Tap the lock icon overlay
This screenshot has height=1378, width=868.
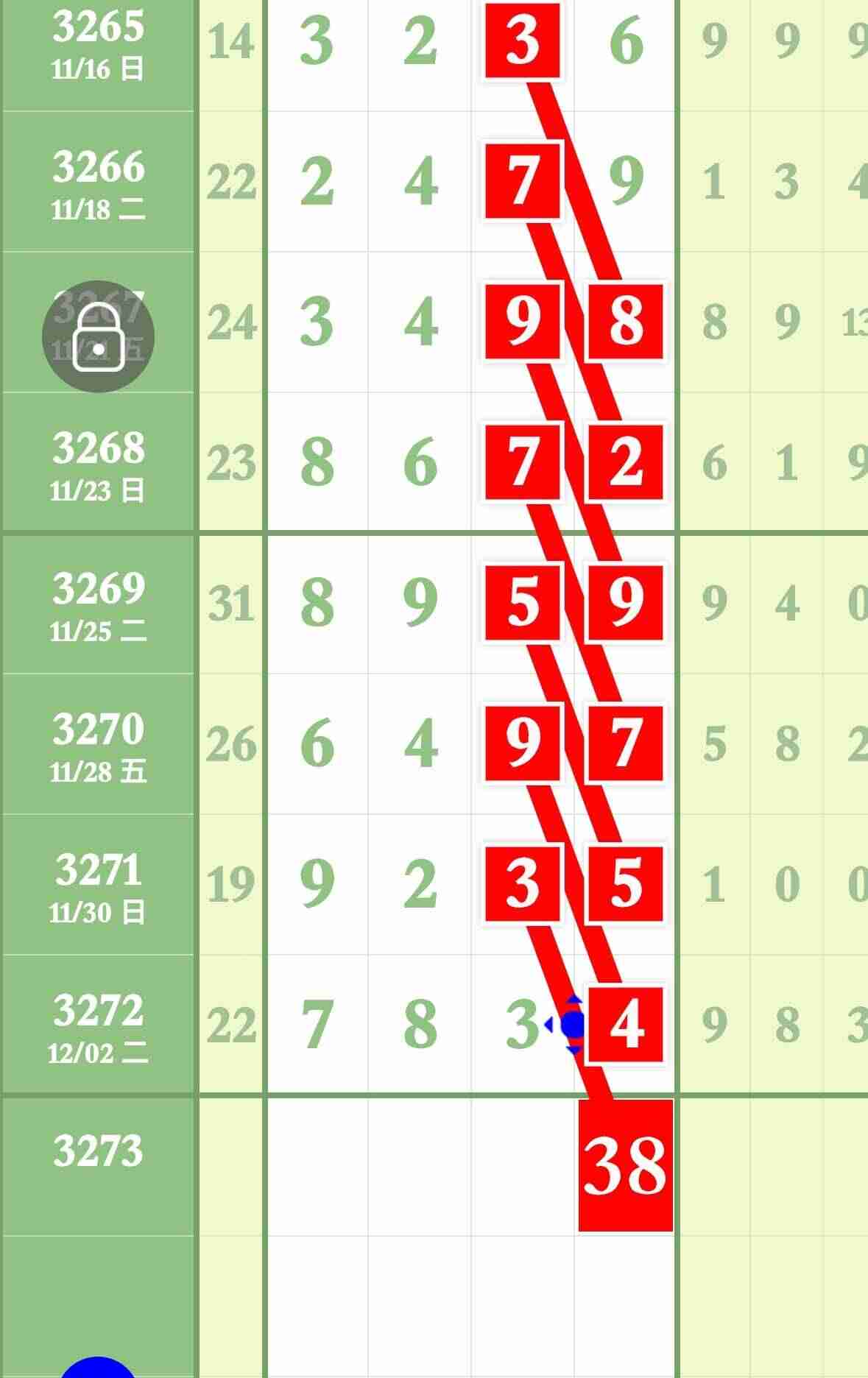click(98, 336)
